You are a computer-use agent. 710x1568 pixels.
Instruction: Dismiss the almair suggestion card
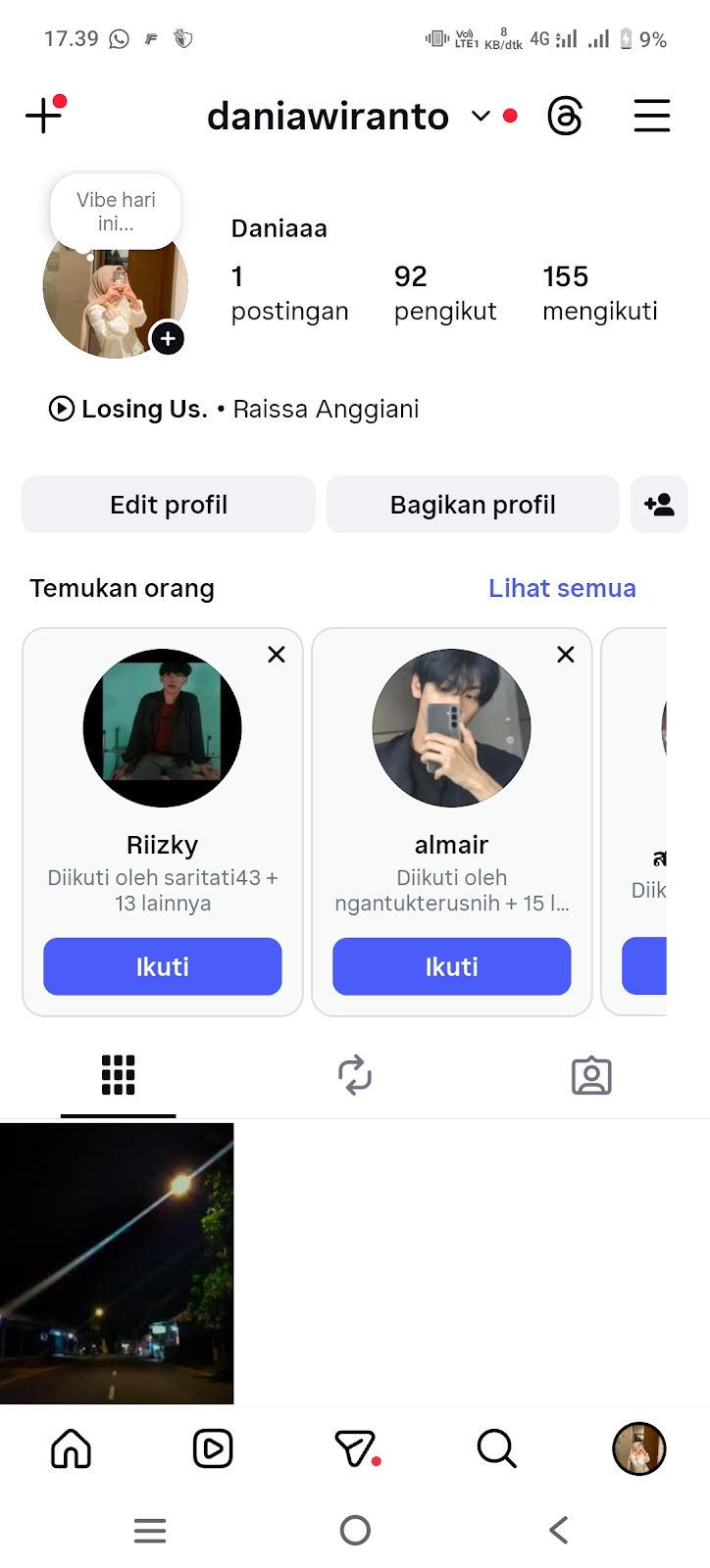click(x=566, y=655)
